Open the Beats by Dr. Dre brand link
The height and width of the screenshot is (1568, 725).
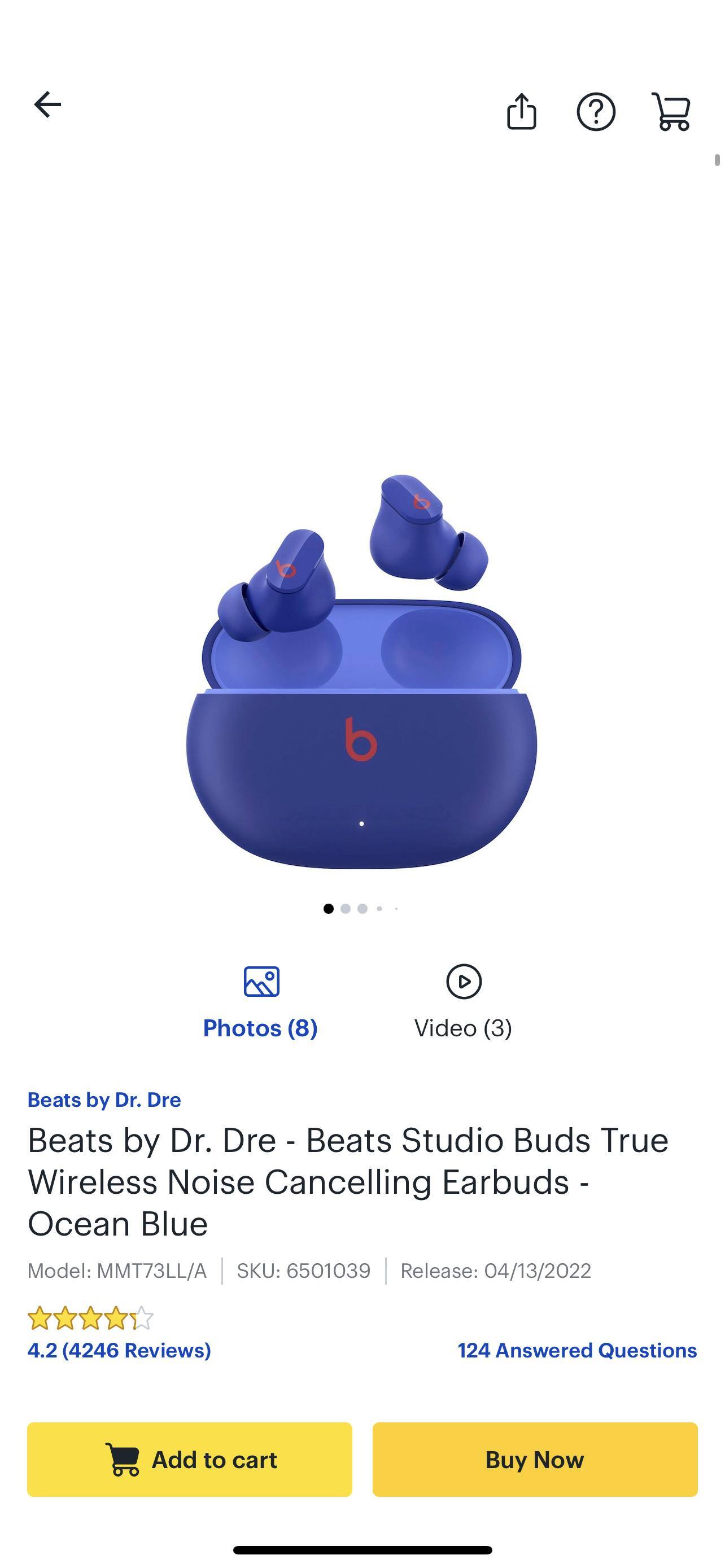click(x=104, y=1100)
